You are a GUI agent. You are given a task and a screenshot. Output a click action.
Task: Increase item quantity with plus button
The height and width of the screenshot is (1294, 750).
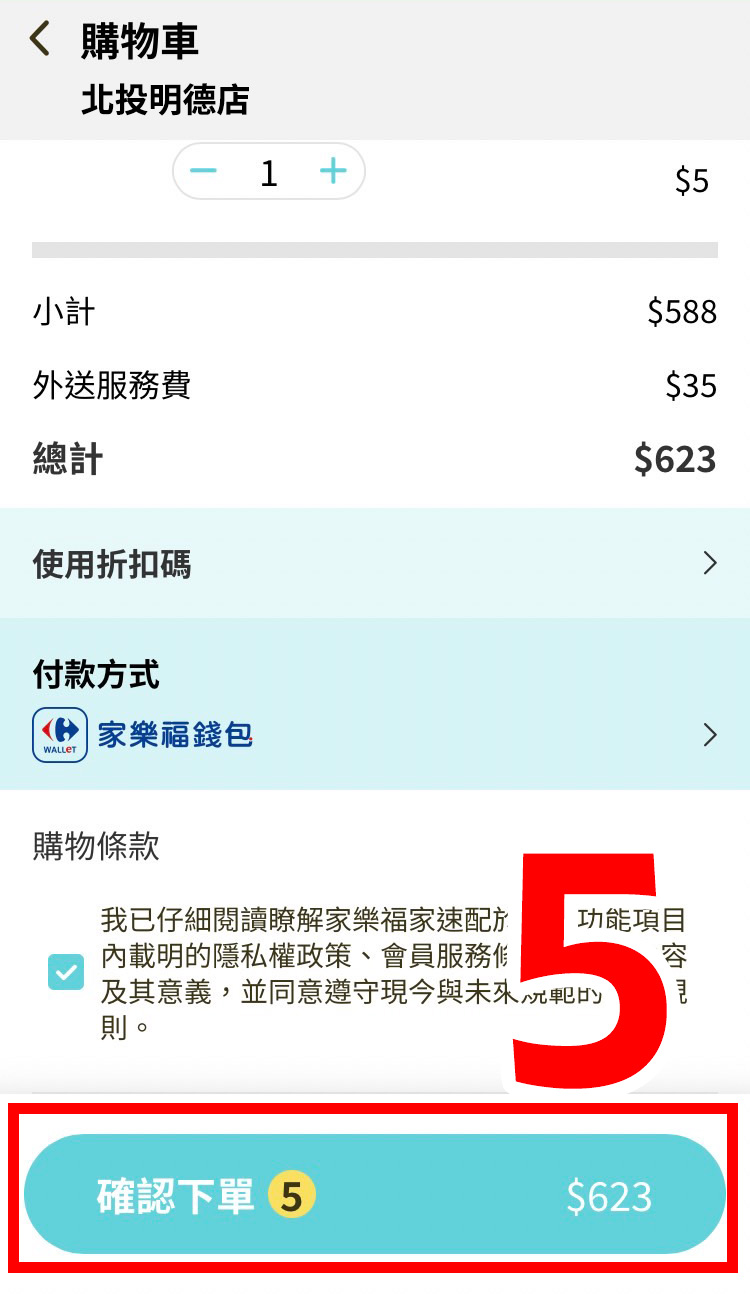[x=333, y=172]
